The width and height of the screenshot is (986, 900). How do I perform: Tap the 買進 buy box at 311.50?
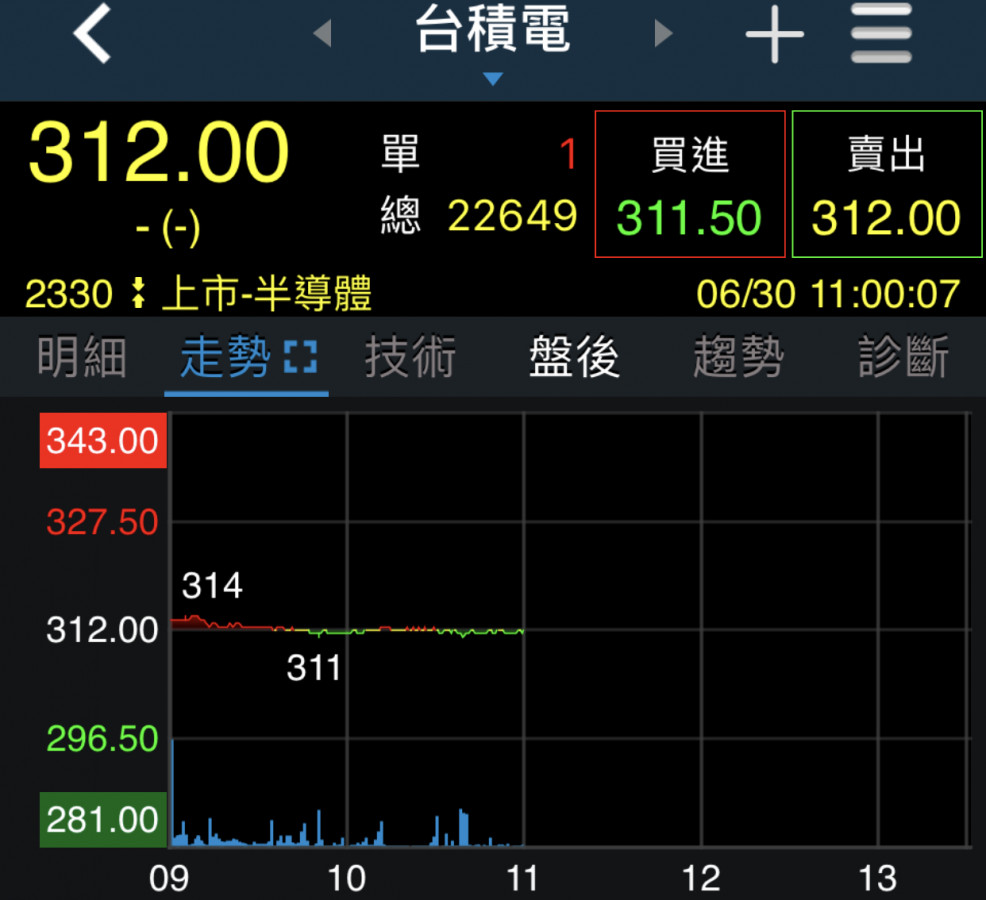coord(690,184)
